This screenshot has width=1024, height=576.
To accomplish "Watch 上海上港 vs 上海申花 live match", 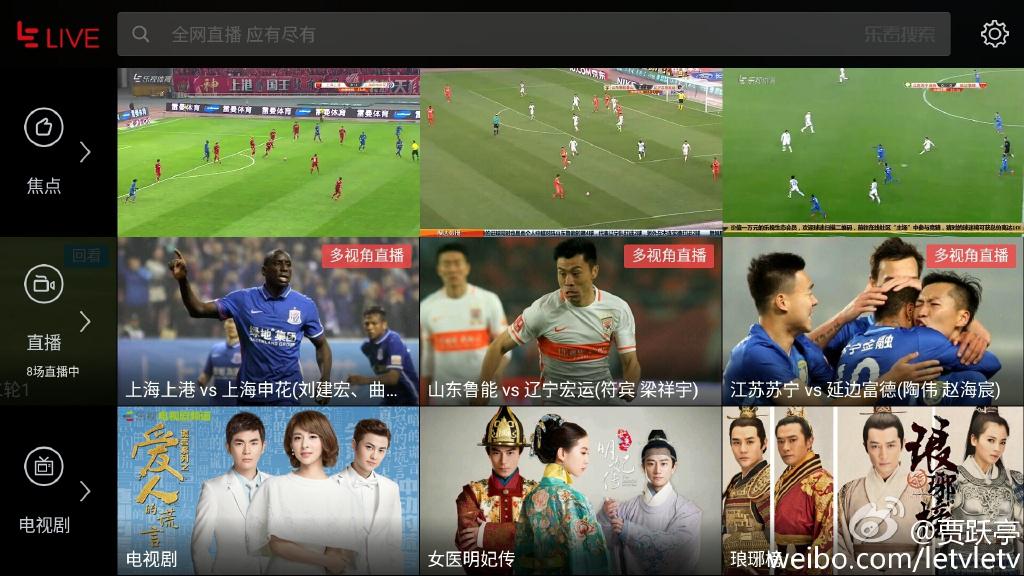I will coord(268,321).
